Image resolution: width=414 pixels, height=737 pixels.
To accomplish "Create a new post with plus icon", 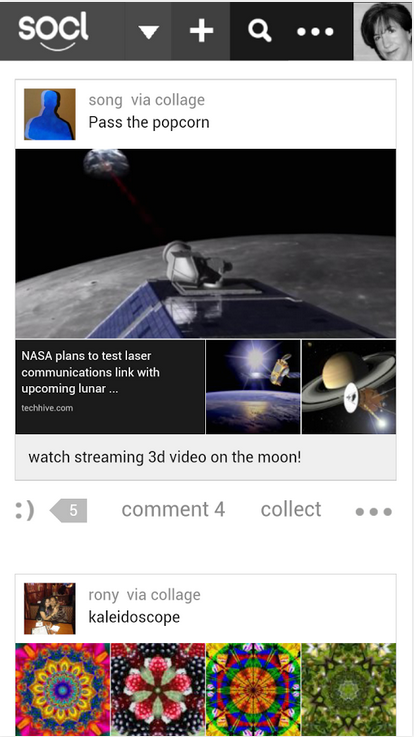I will point(201,31).
